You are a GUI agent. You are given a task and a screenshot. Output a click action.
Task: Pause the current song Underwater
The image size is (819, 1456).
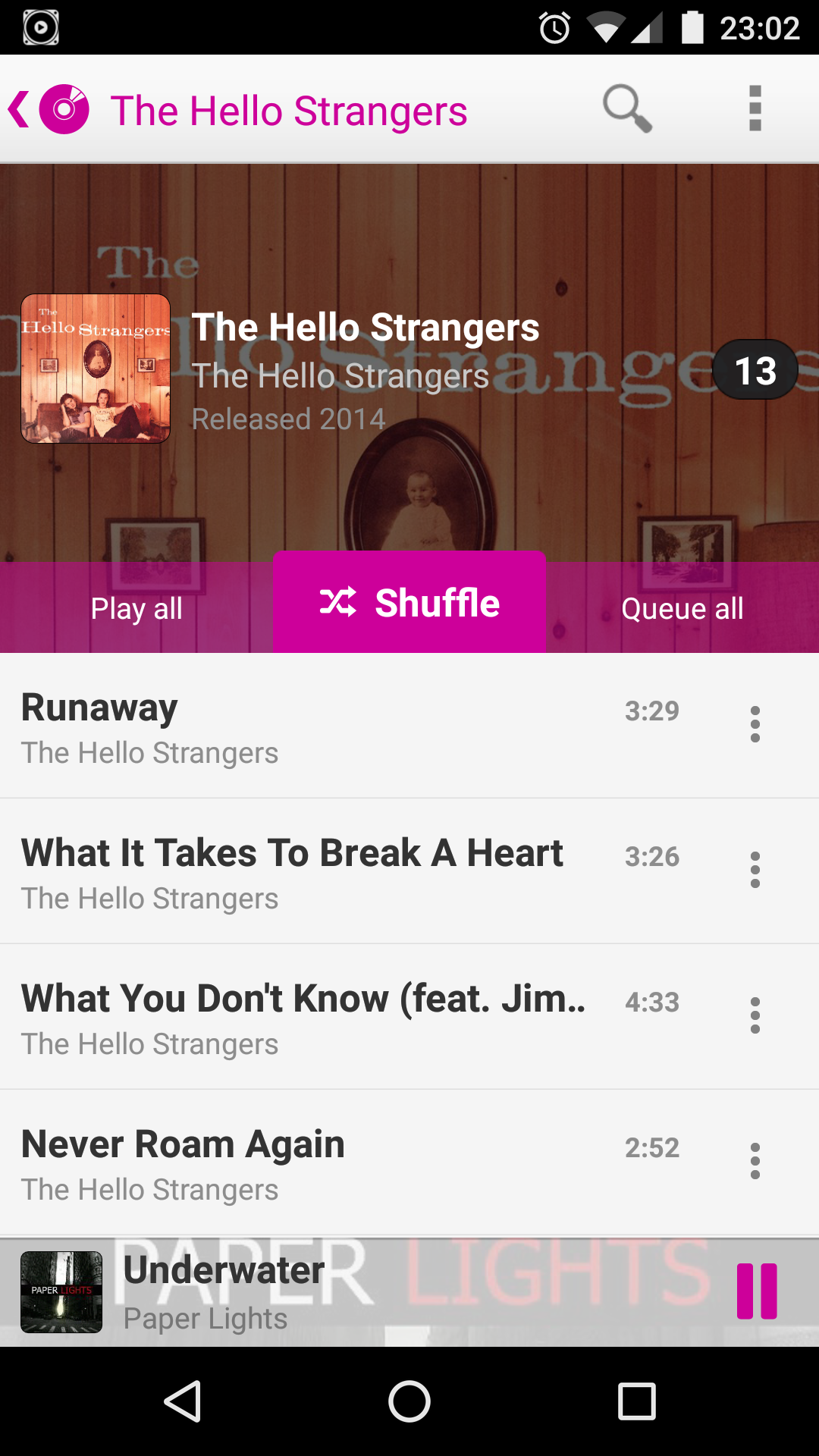(x=757, y=1291)
